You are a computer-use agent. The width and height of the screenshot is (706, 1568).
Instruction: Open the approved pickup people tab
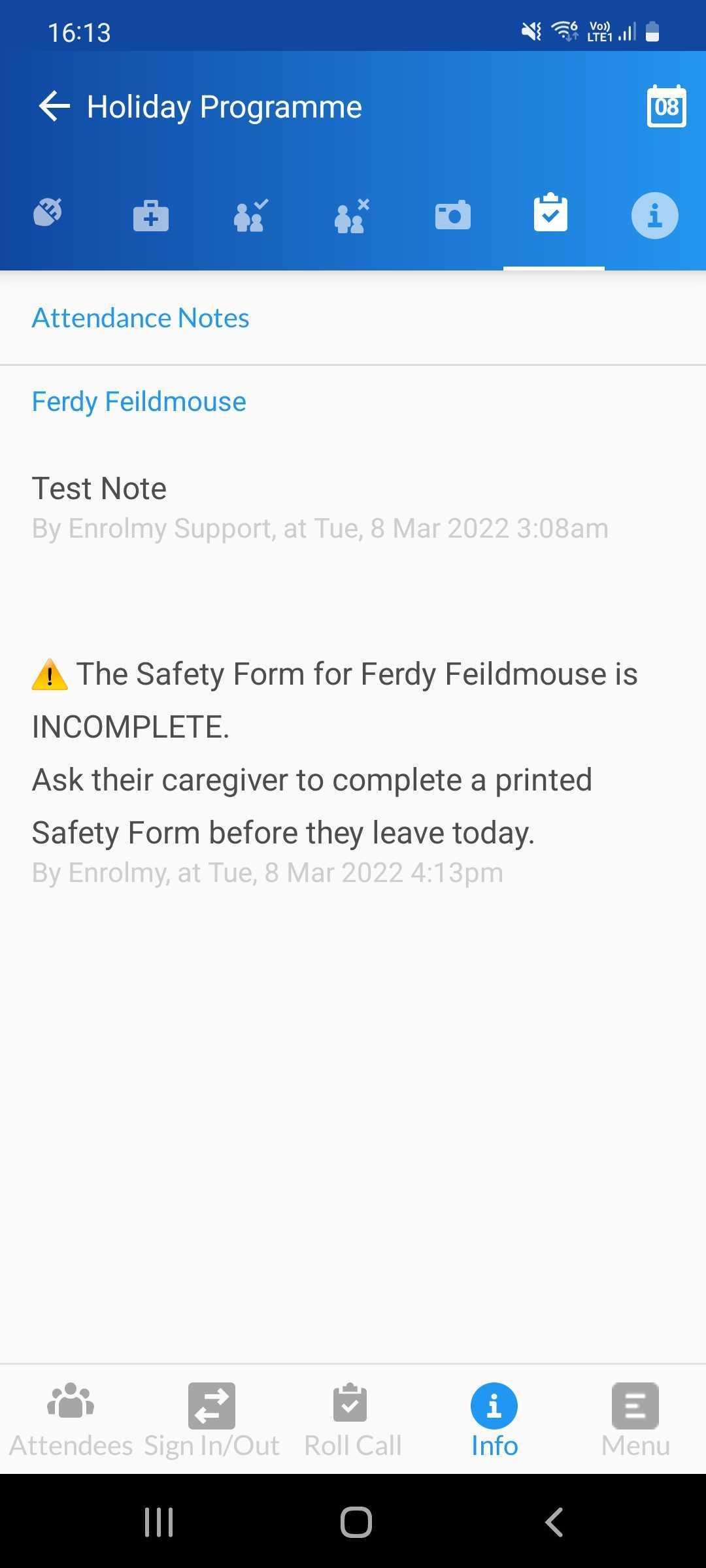pyautogui.click(x=251, y=215)
